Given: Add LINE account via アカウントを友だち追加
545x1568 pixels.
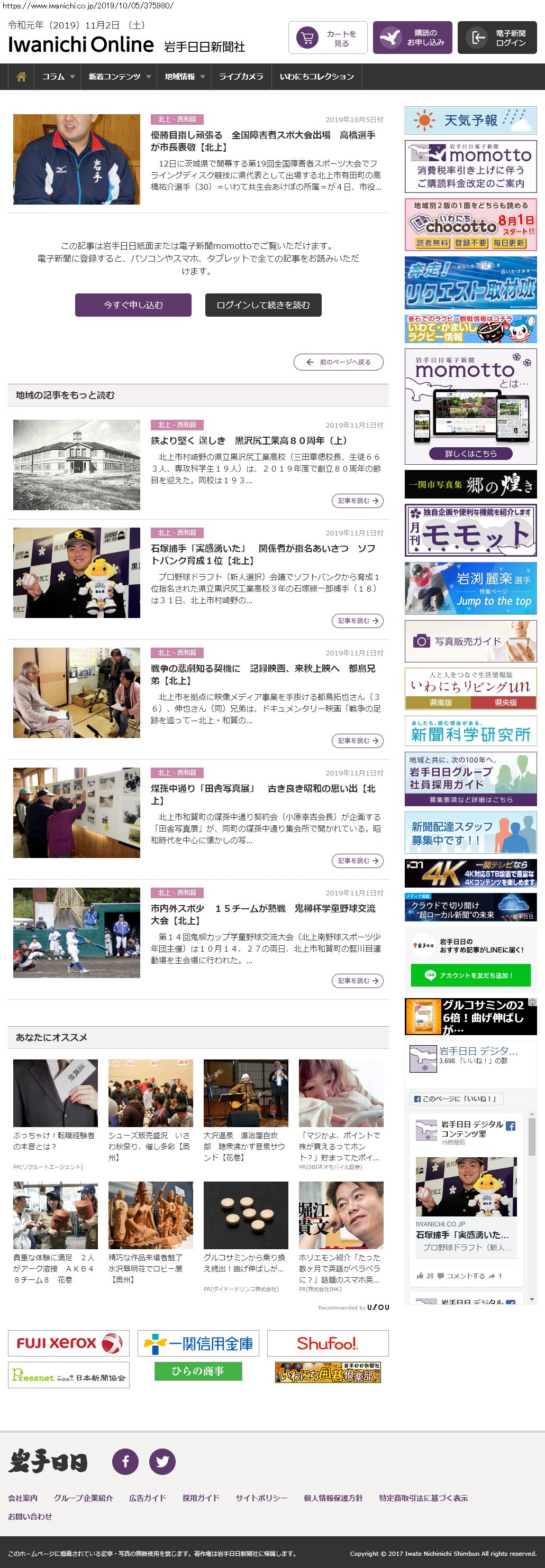Looking at the screenshot, I should 470,975.
